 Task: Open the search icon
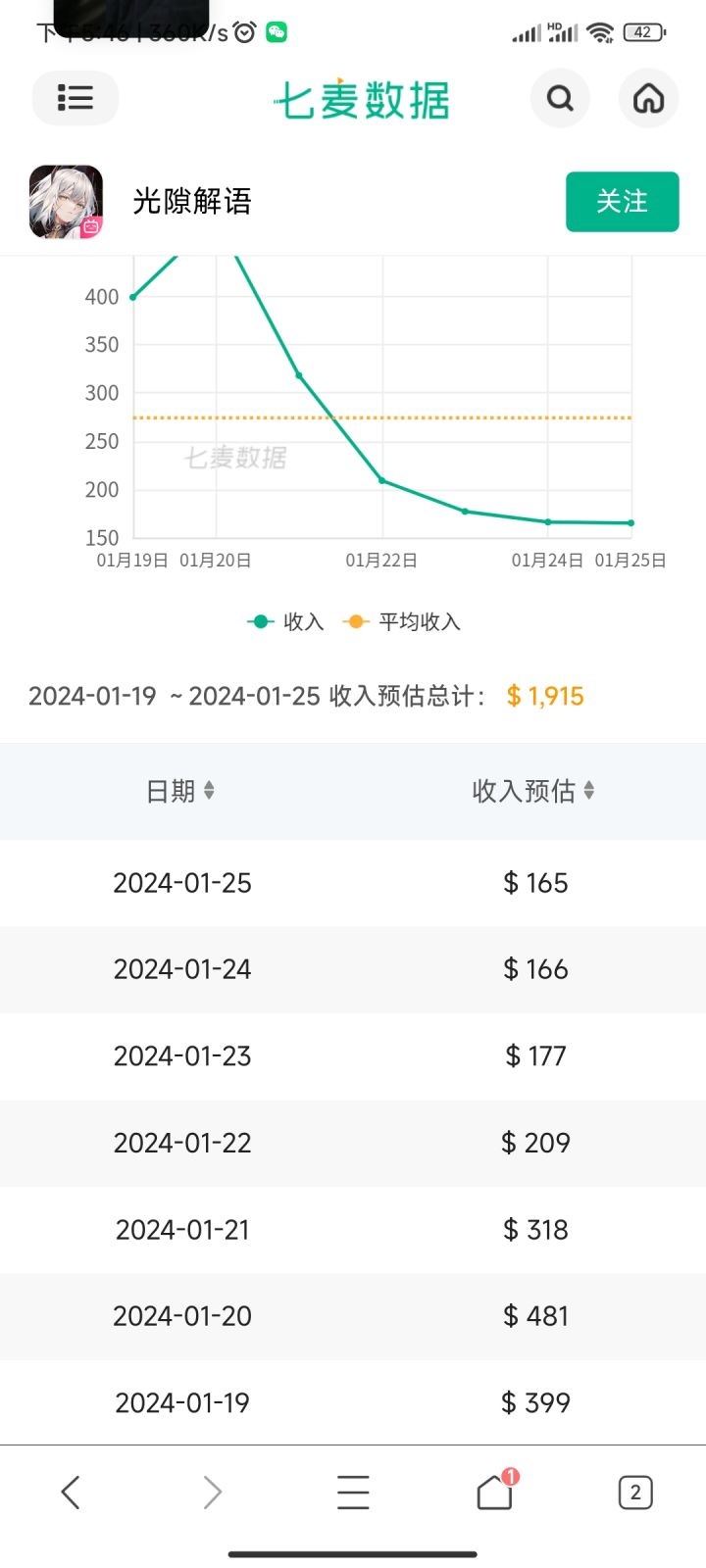(560, 98)
